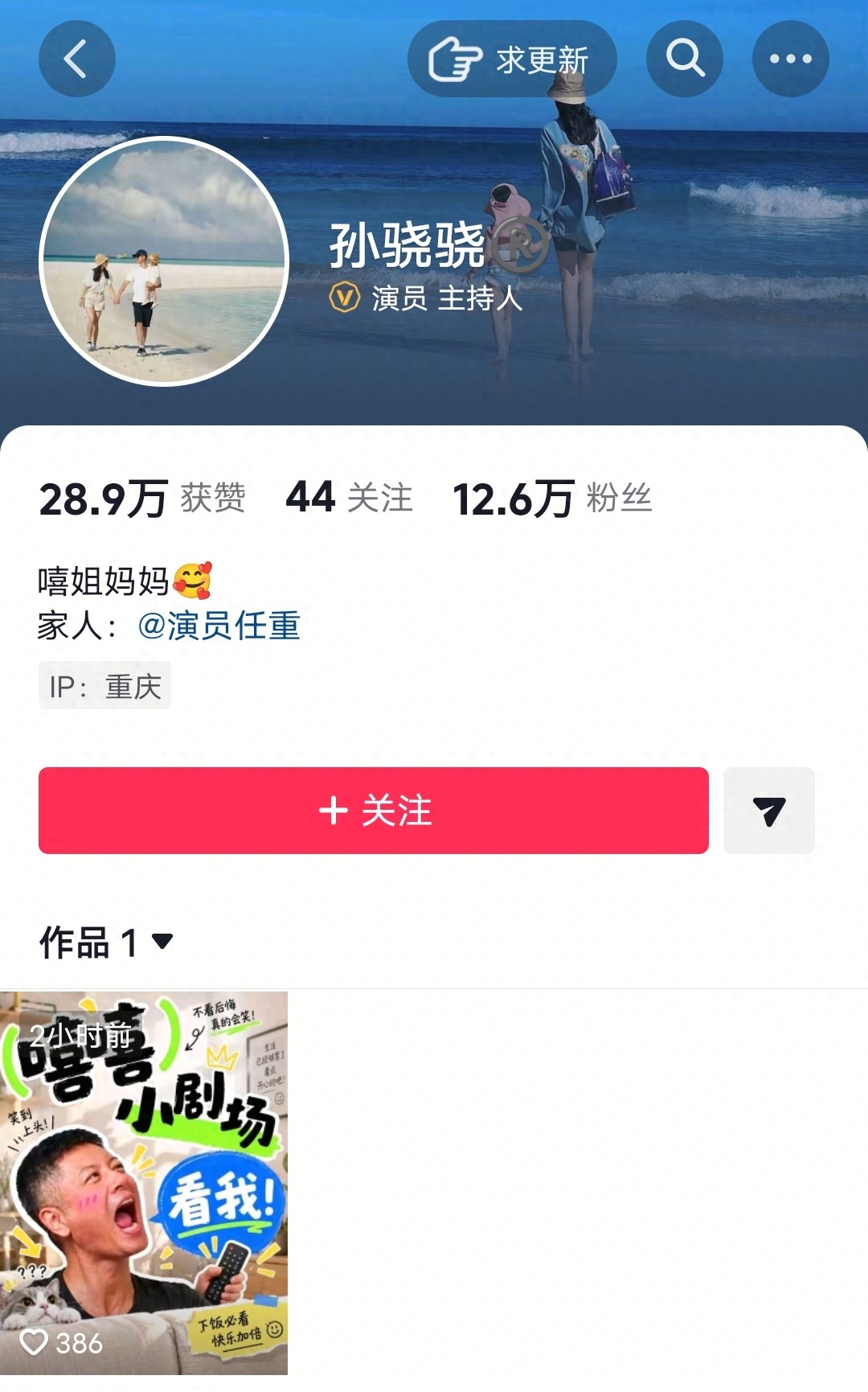Open the @演员任重 mention link

[x=219, y=626]
